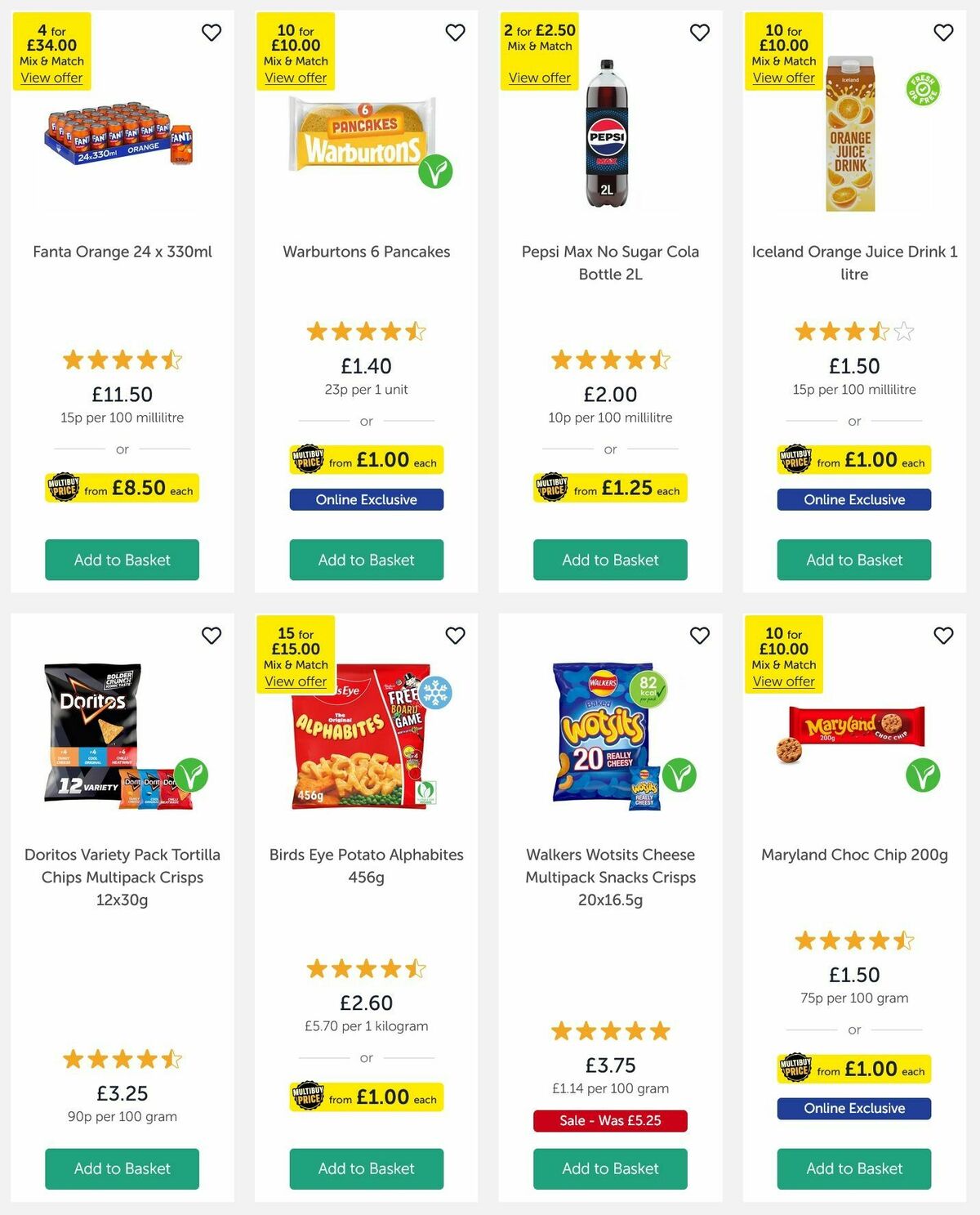
Task: Open the Iceland Orange Juice Drink product title
Action: (853, 263)
